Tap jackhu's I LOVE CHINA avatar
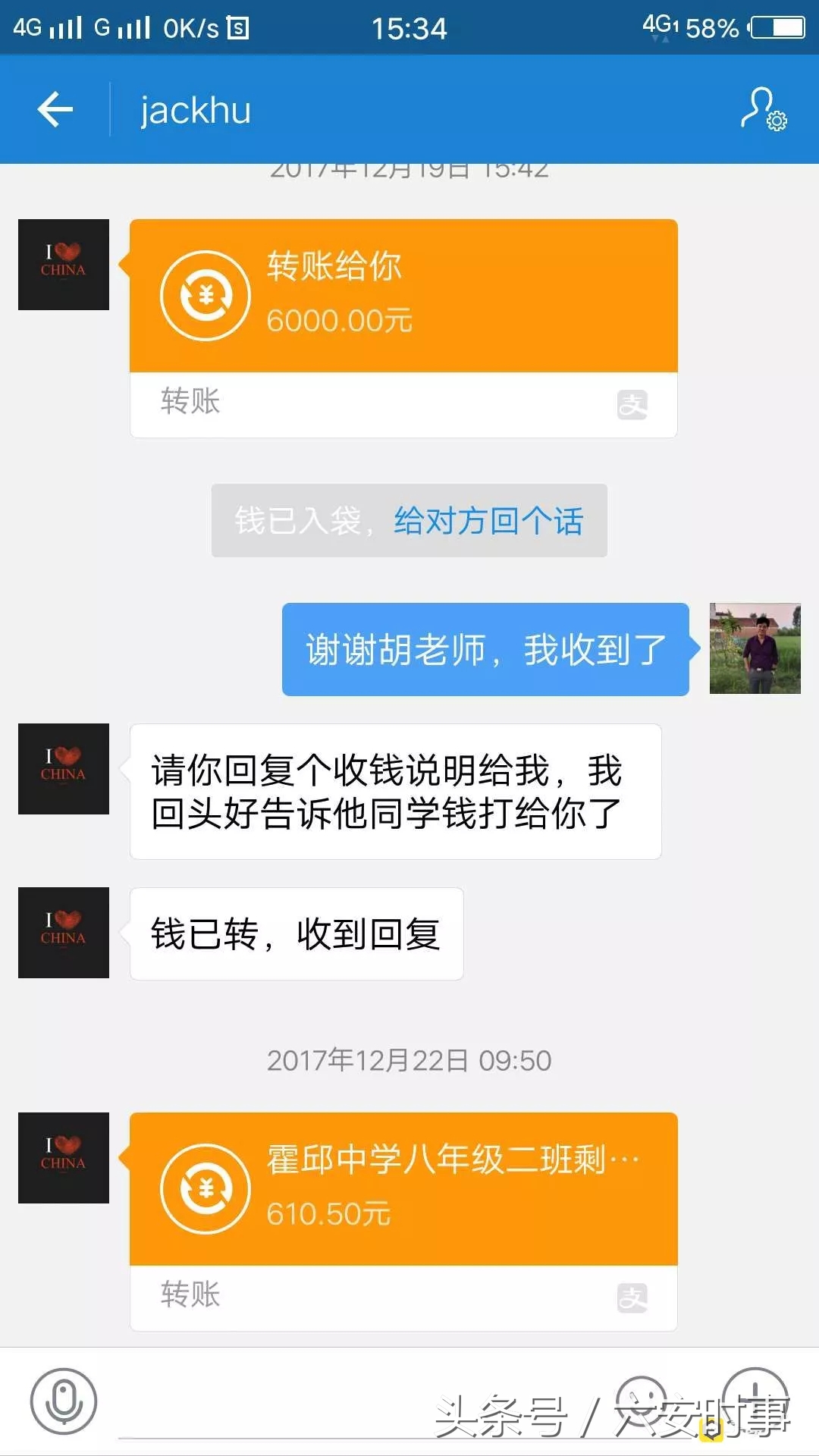Screen dimensions: 819x1456 coord(63,265)
